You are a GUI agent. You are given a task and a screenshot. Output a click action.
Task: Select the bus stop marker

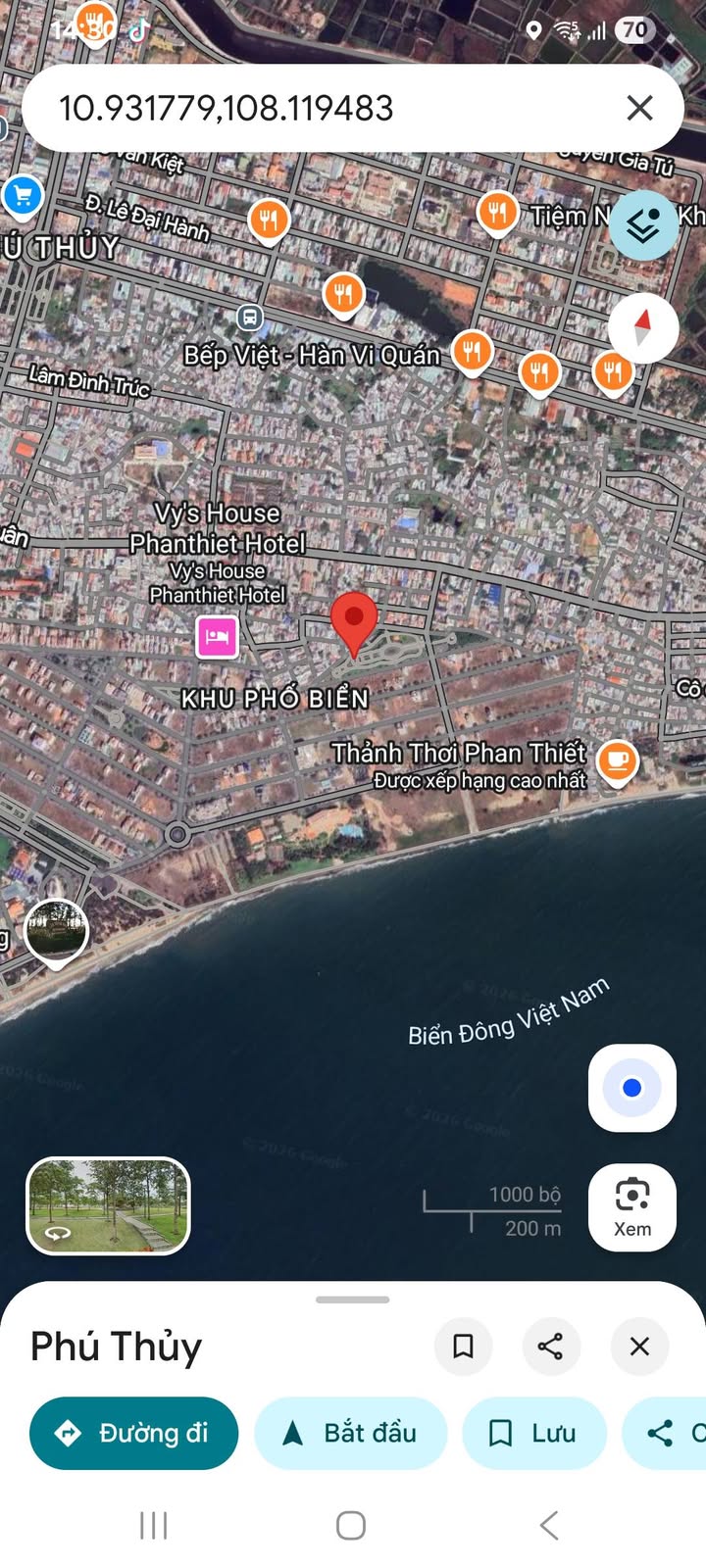coord(250,317)
